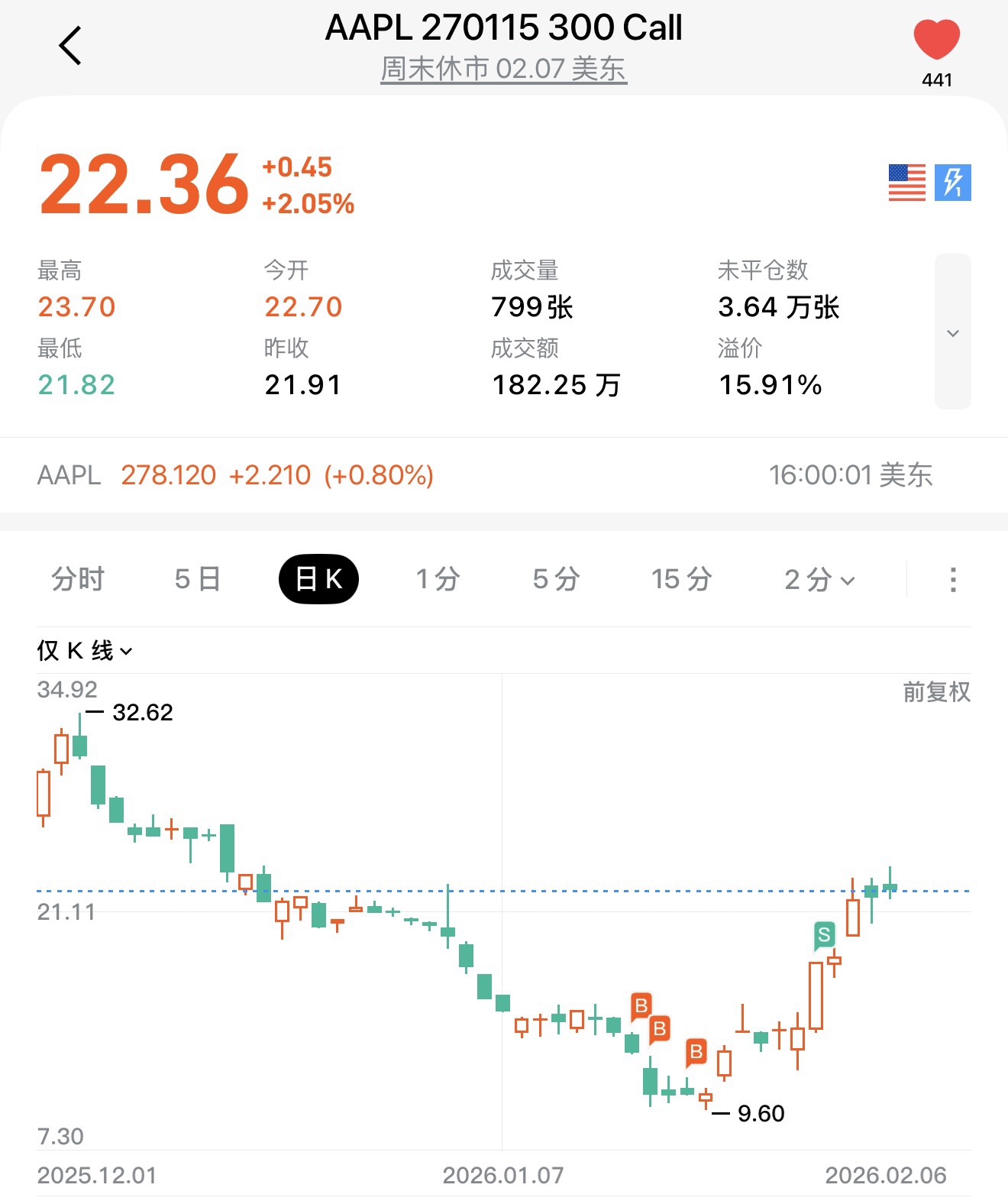Go back using the top-left arrow
Viewport: 1008px width, 1204px height.
(70, 46)
